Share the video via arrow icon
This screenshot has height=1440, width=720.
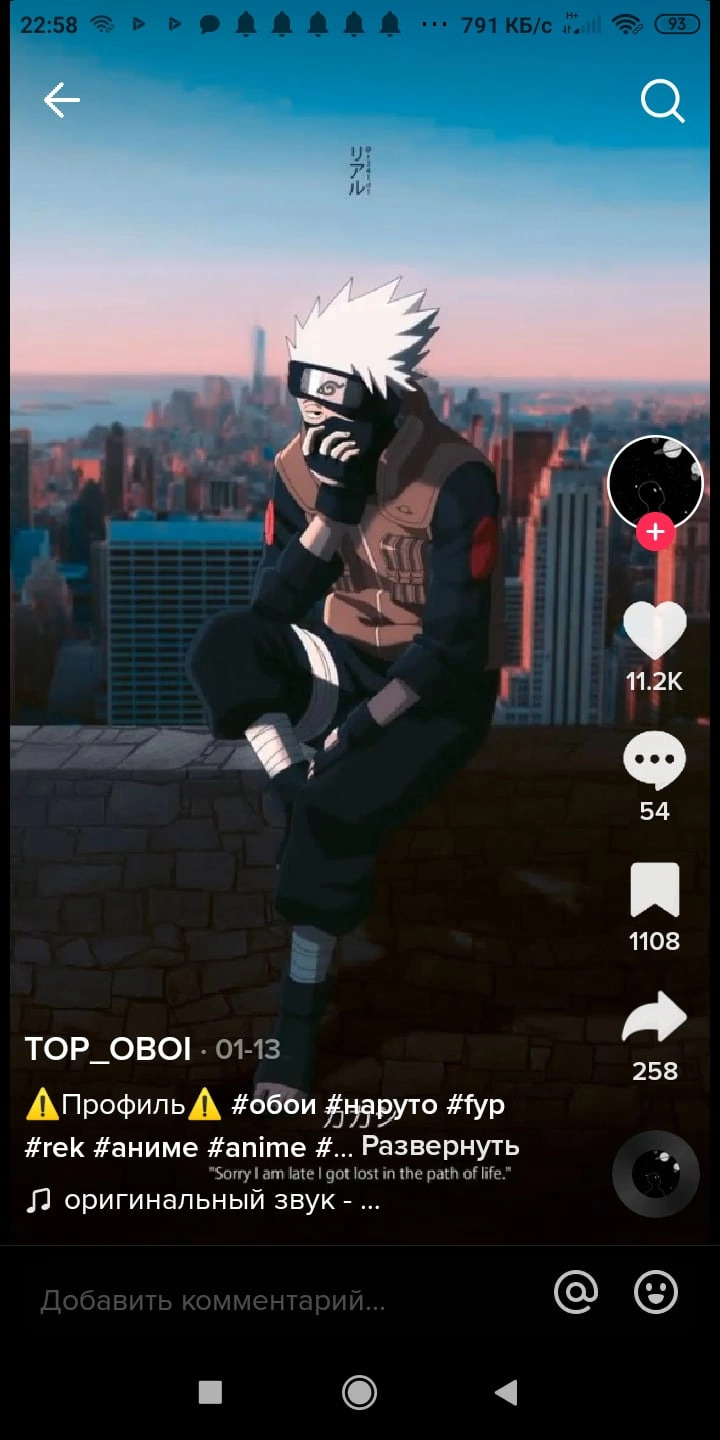tap(655, 1020)
